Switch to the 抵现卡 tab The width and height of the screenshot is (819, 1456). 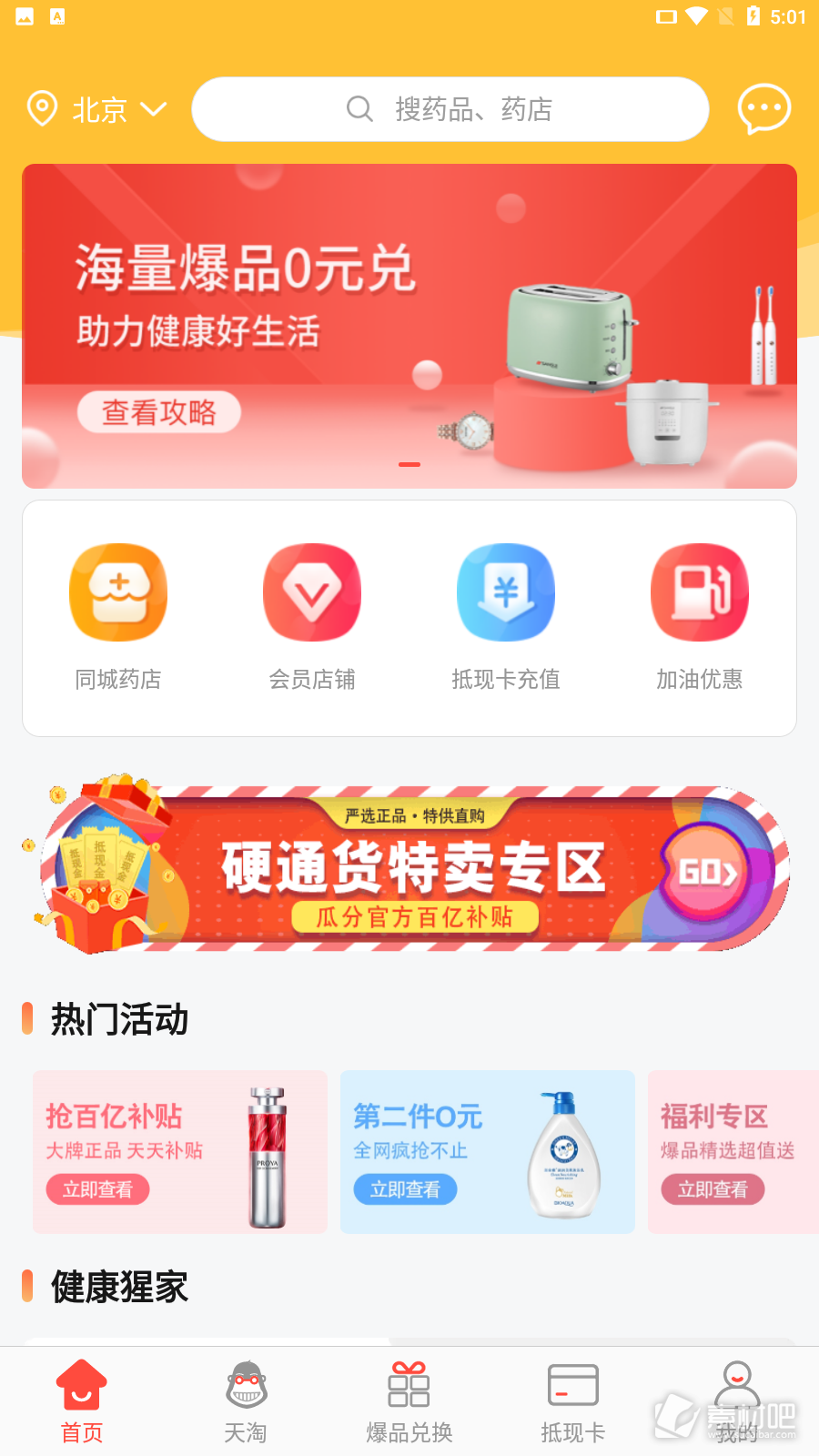point(573,1401)
